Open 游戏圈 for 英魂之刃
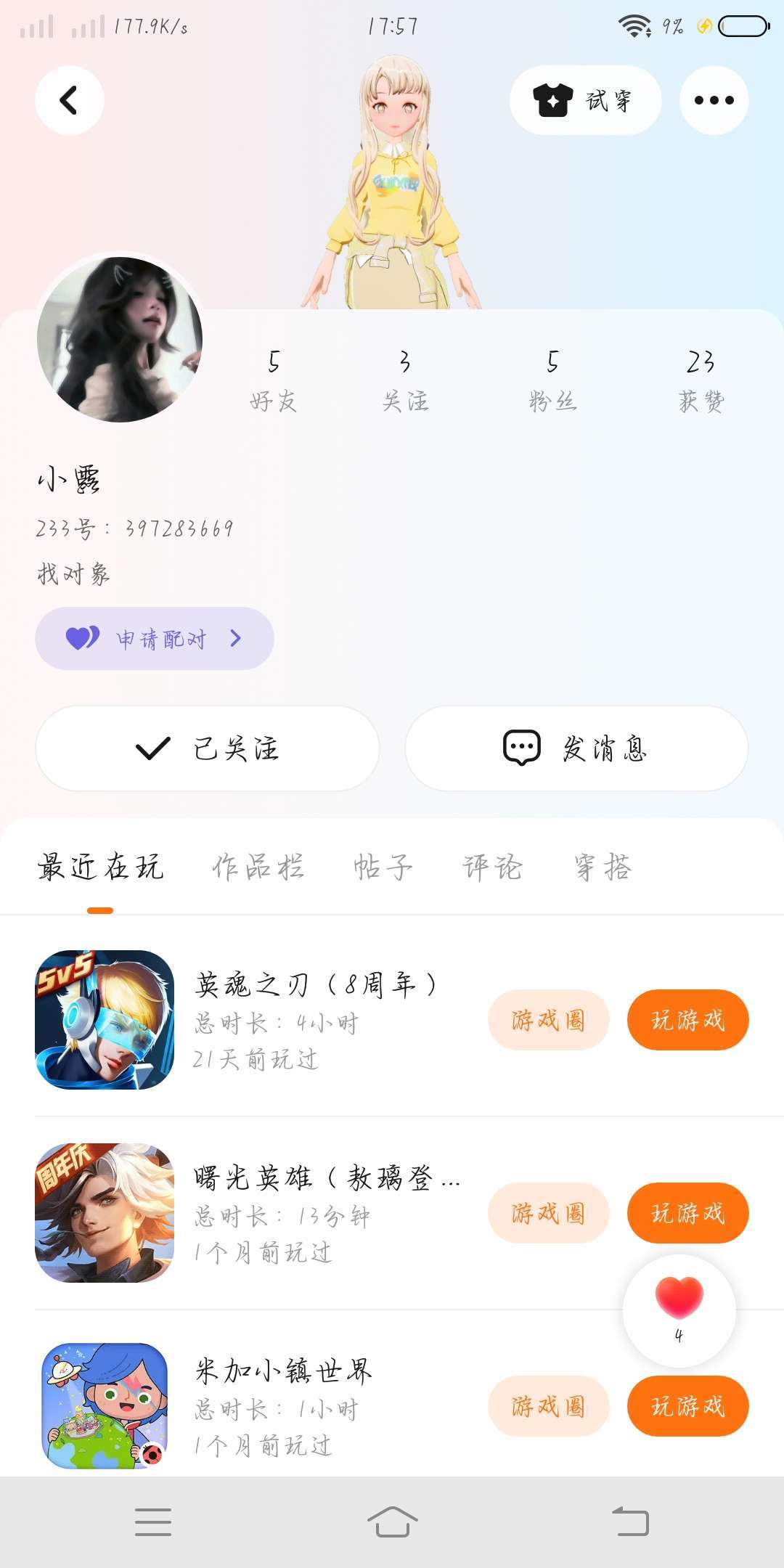Viewport: 784px width, 1568px height. pyautogui.click(x=548, y=1020)
